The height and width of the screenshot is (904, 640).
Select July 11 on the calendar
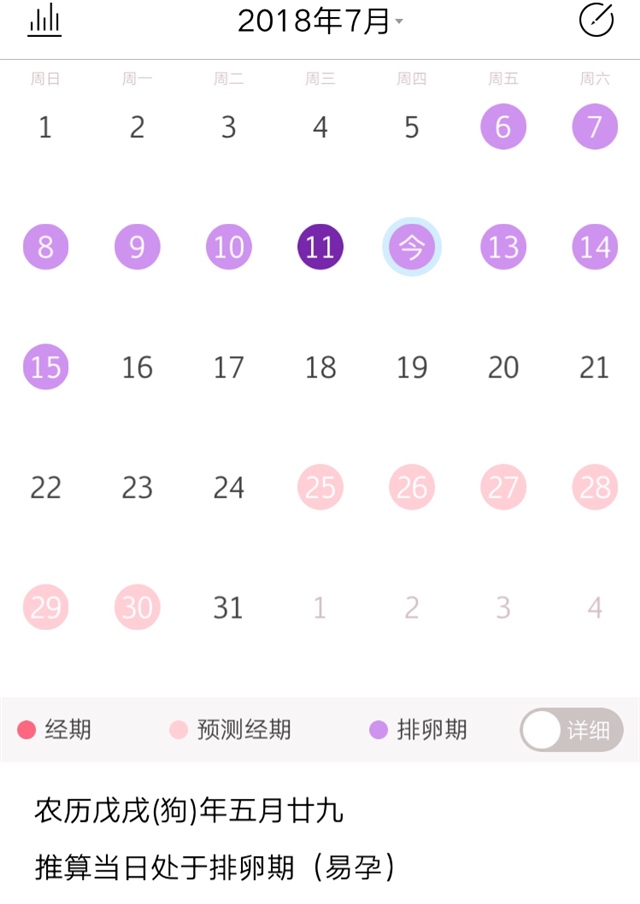coord(320,247)
